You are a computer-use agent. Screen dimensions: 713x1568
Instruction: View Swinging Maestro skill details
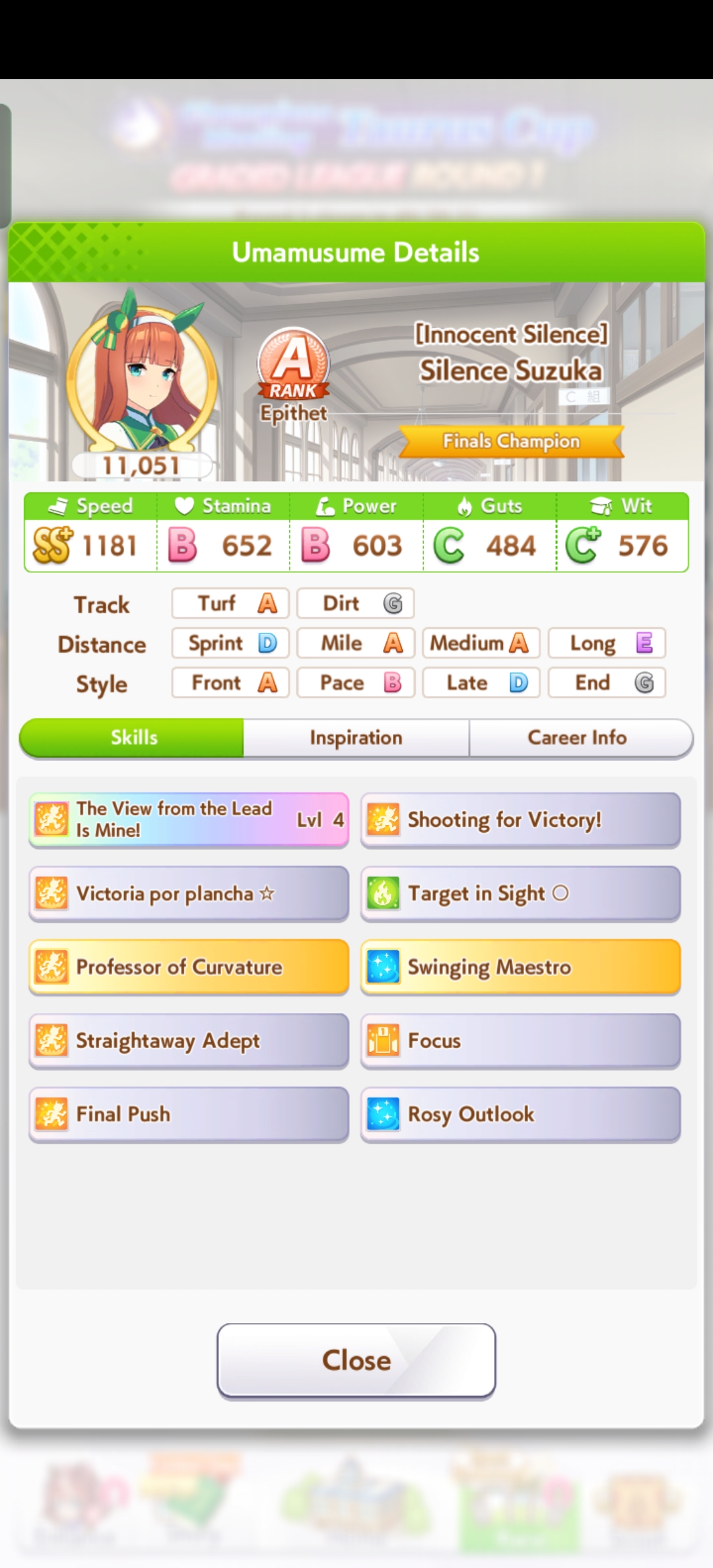pyautogui.click(x=520, y=967)
